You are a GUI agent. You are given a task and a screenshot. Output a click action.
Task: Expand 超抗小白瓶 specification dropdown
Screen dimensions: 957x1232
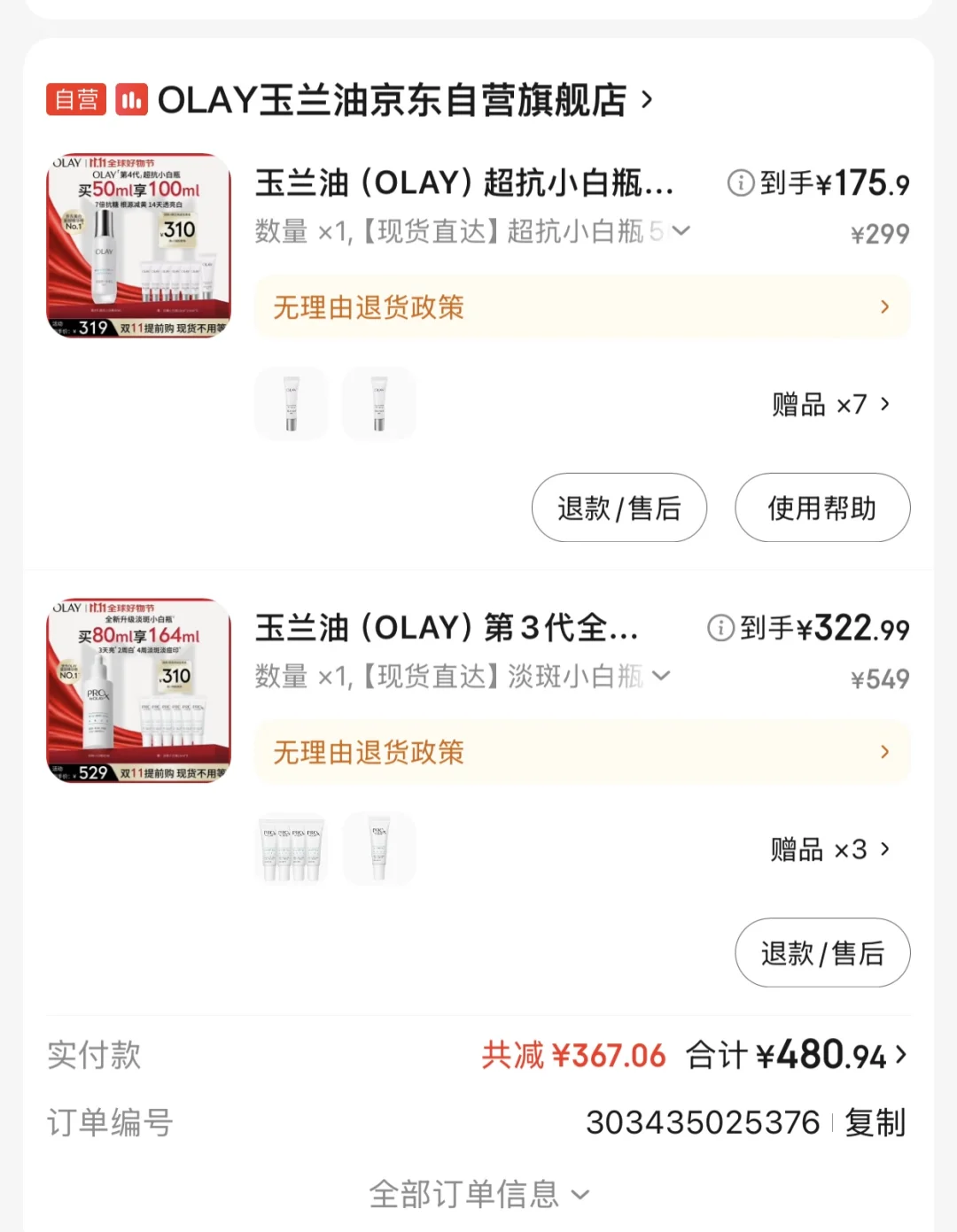point(681,231)
